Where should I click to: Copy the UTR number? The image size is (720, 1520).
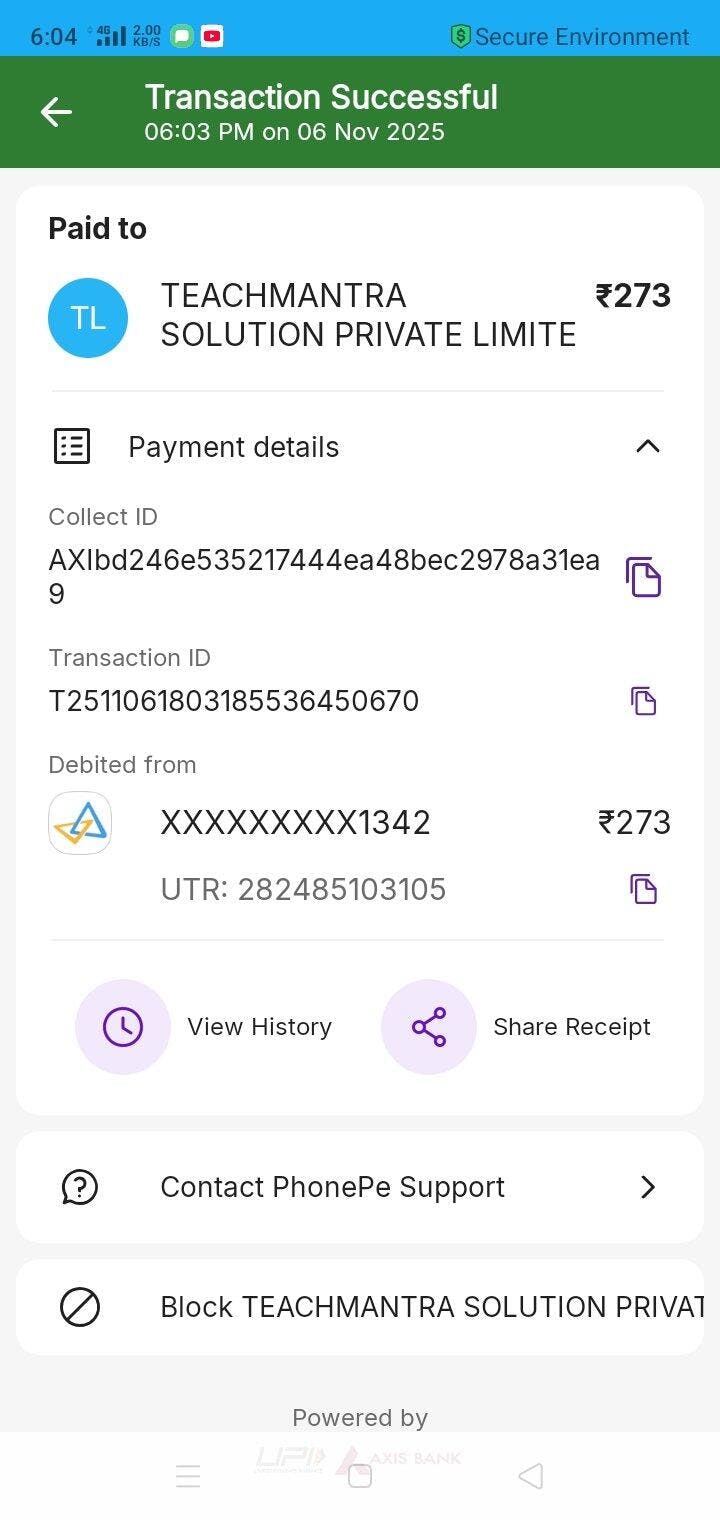click(643, 889)
